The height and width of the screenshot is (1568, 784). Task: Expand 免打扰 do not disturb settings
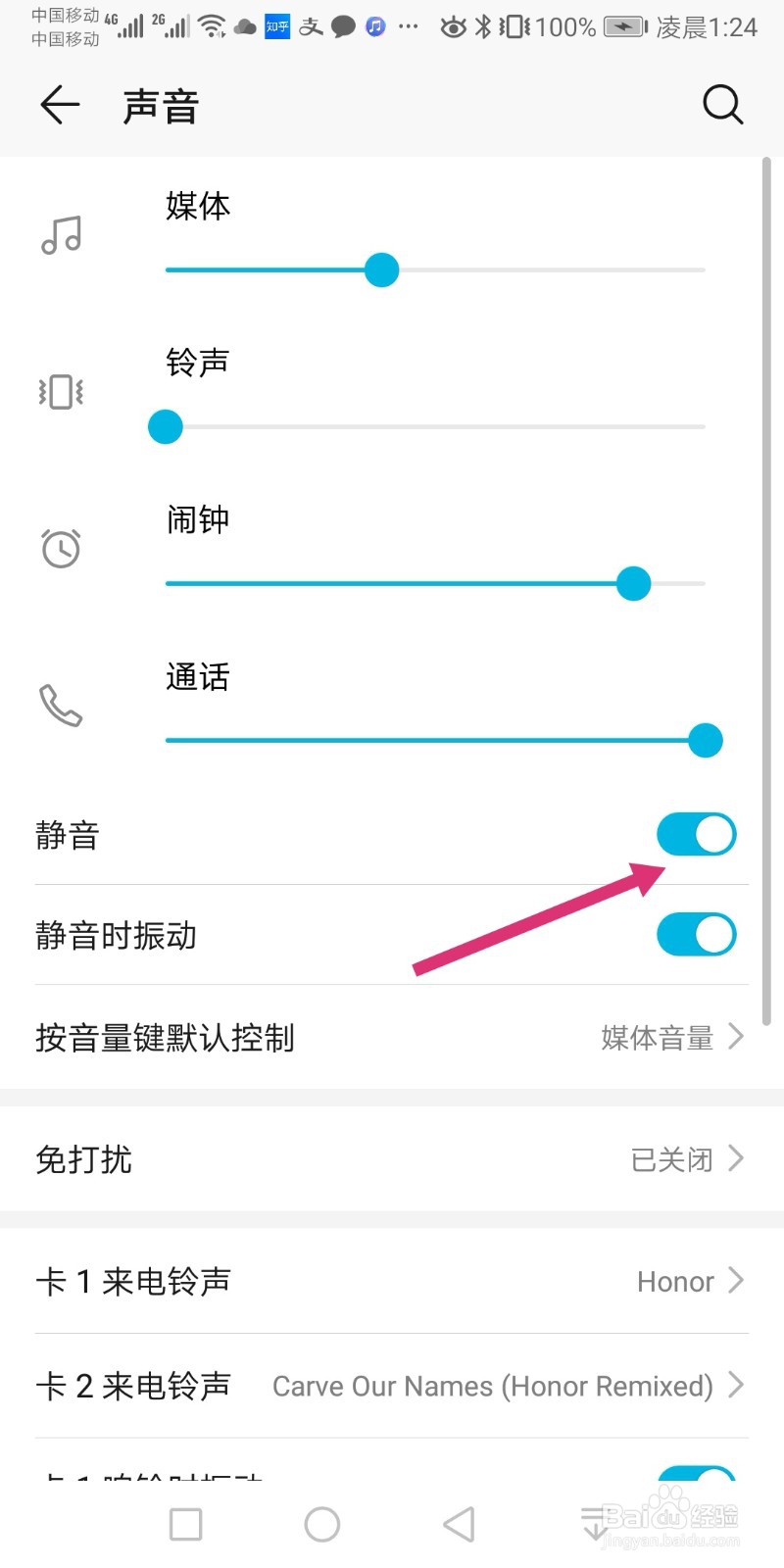coord(392,1159)
